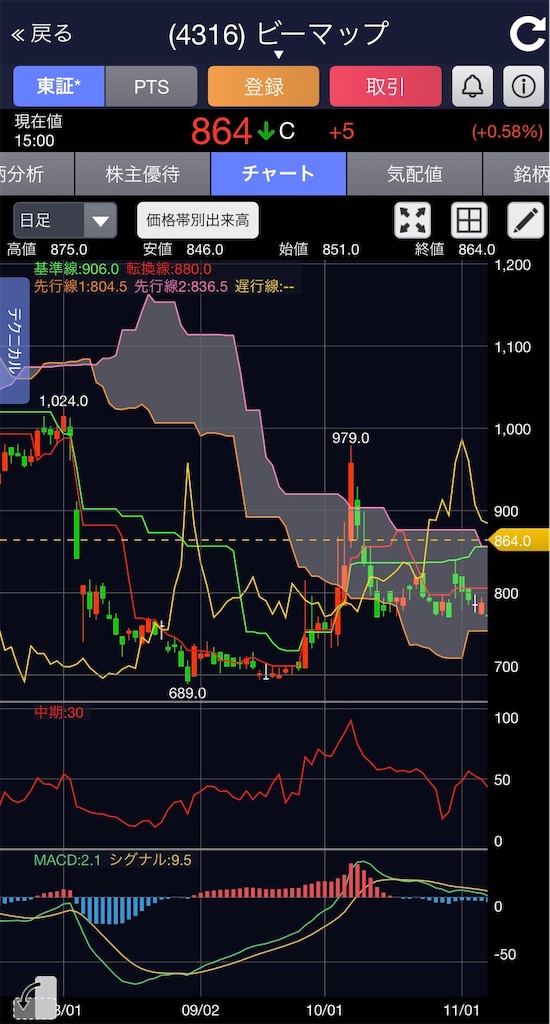Open the chart grid layout icon

[x=469, y=220]
